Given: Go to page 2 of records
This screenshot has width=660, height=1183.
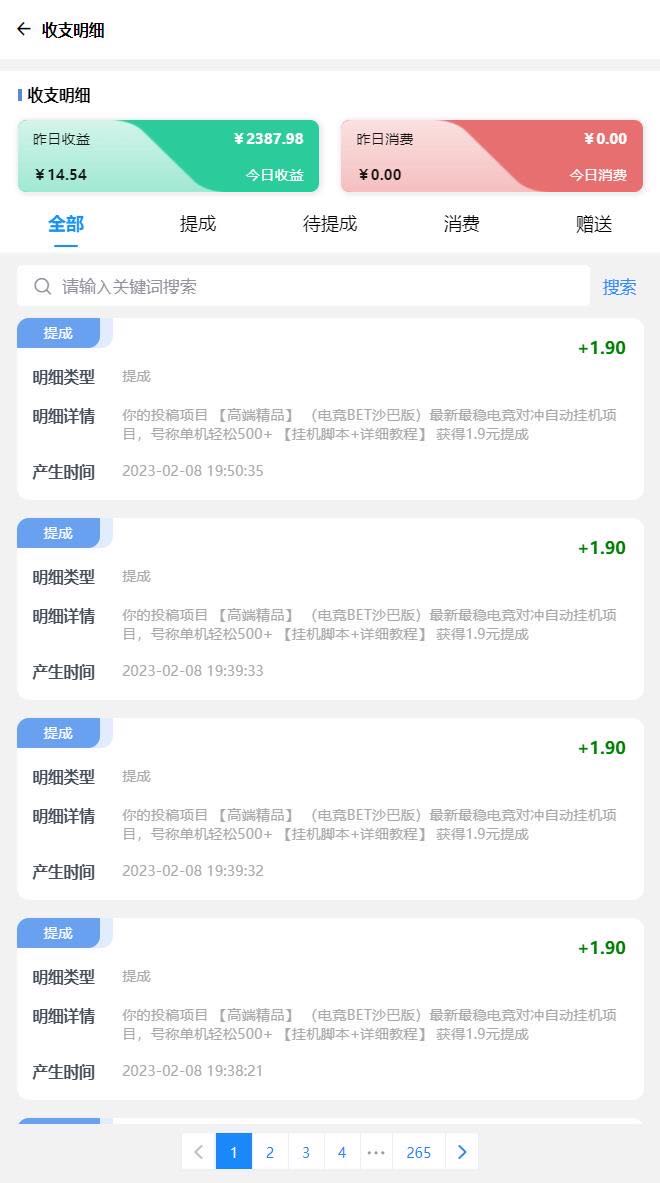Looking at the screenshot, I should point(270,1152).
